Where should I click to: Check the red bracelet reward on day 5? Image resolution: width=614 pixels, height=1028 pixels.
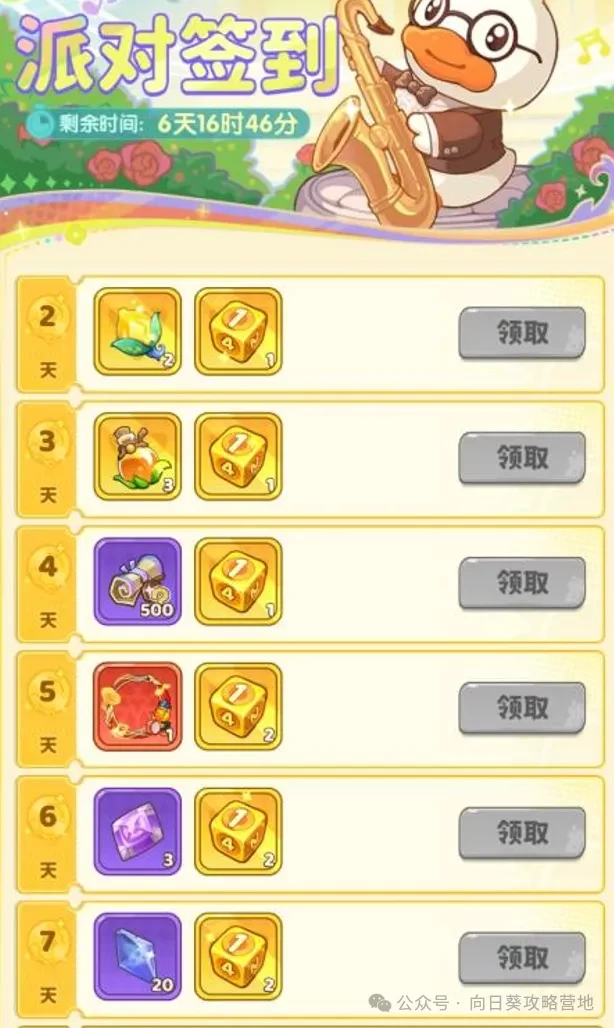[138, 707]
